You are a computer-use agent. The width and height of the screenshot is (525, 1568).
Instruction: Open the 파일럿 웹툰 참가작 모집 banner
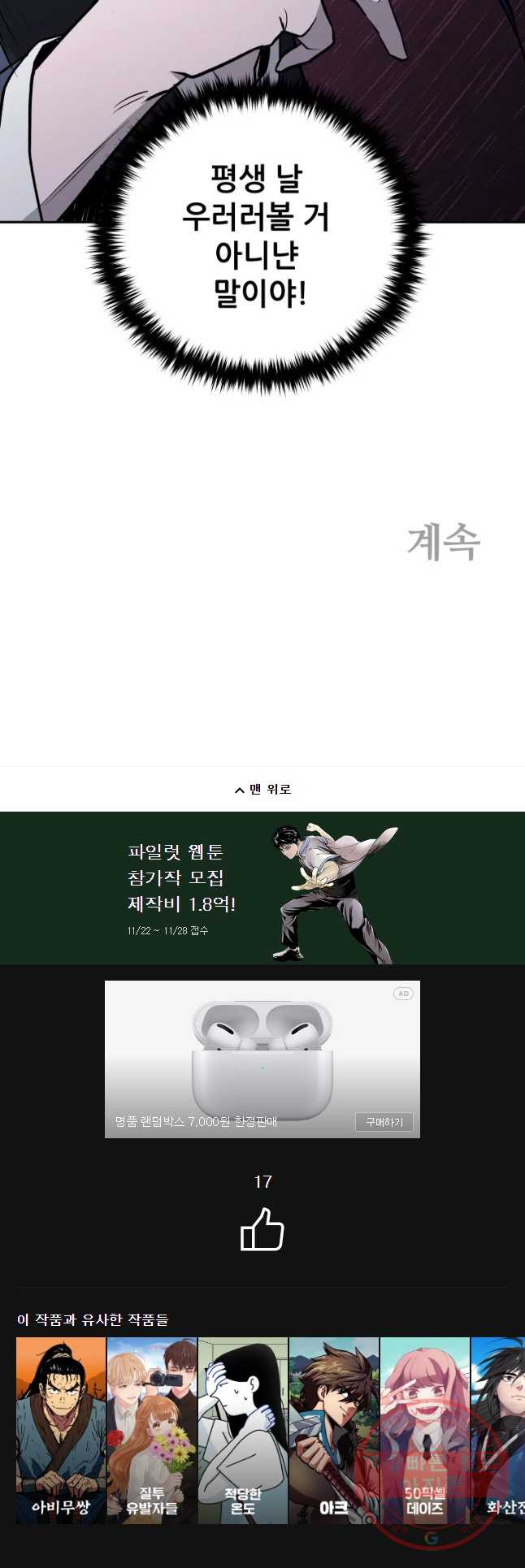click(262, 888)
